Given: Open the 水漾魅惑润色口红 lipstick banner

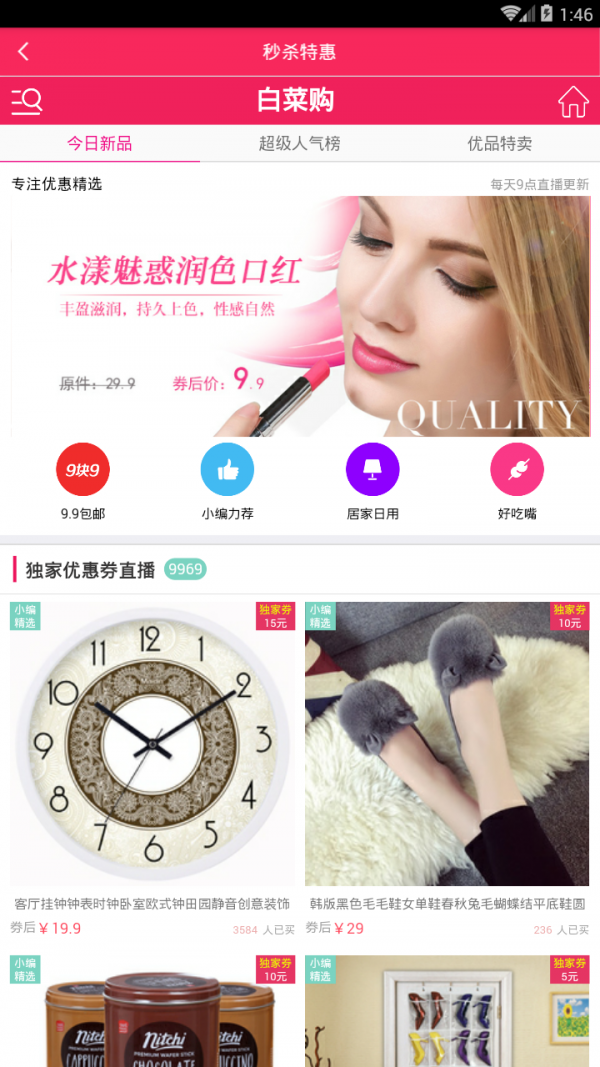Looking at the screenshot, I should (x=300, y=316).
